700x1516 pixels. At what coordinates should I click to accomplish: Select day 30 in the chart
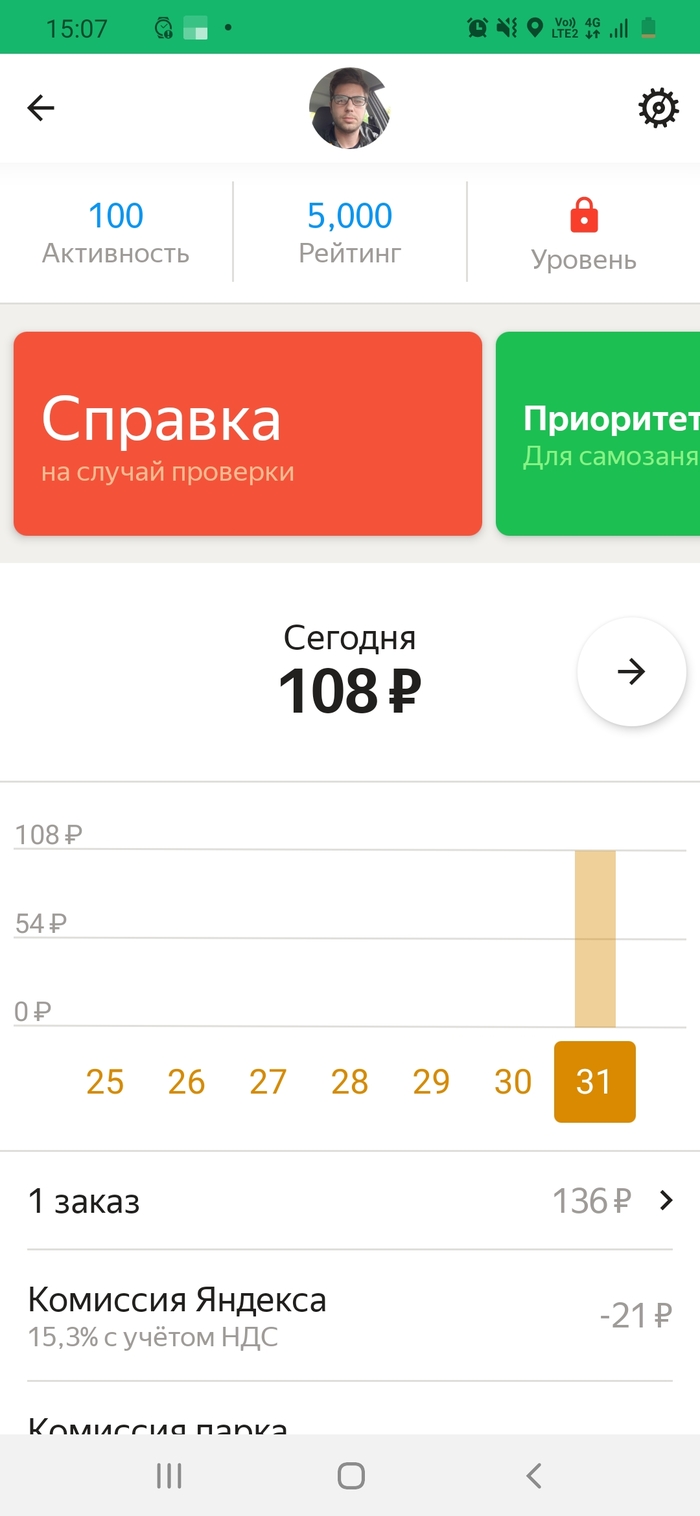coord(513,1082)
